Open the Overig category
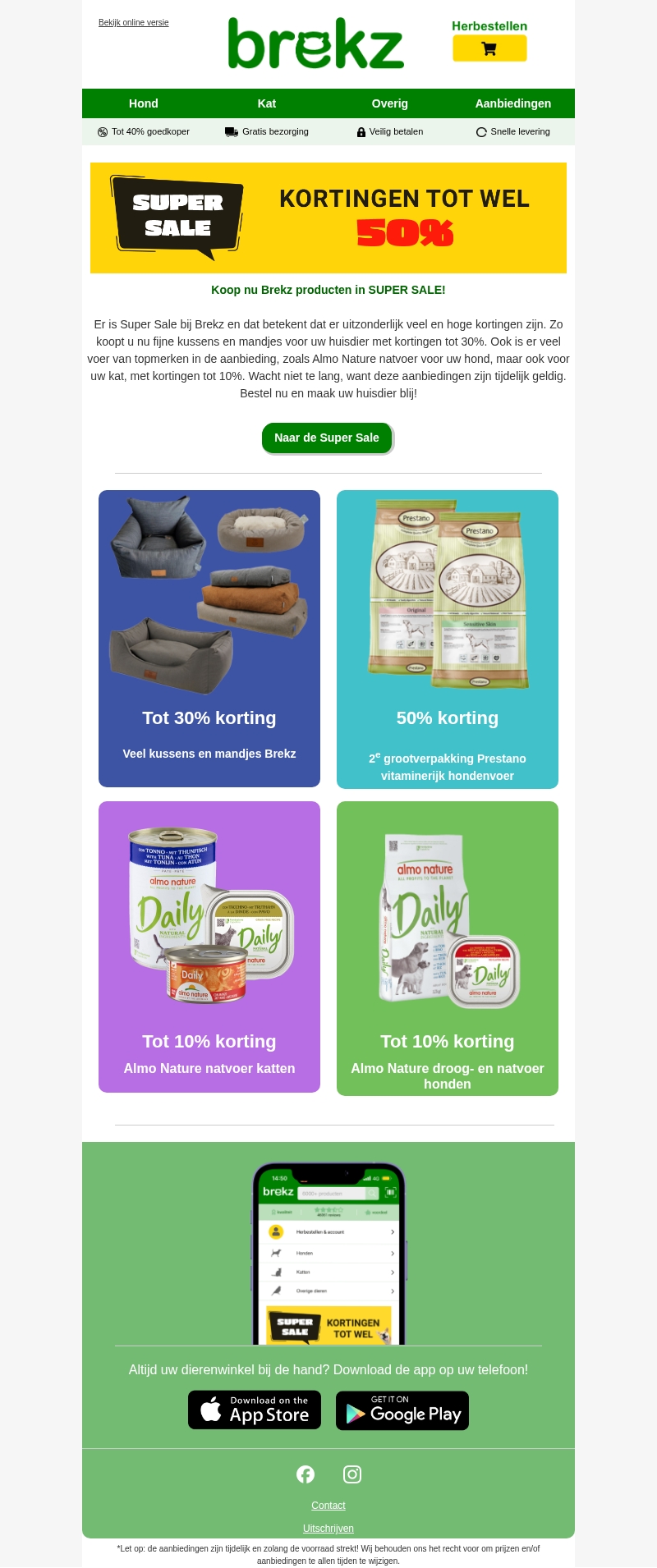657x1568 pixels. [x=390, y=103]
